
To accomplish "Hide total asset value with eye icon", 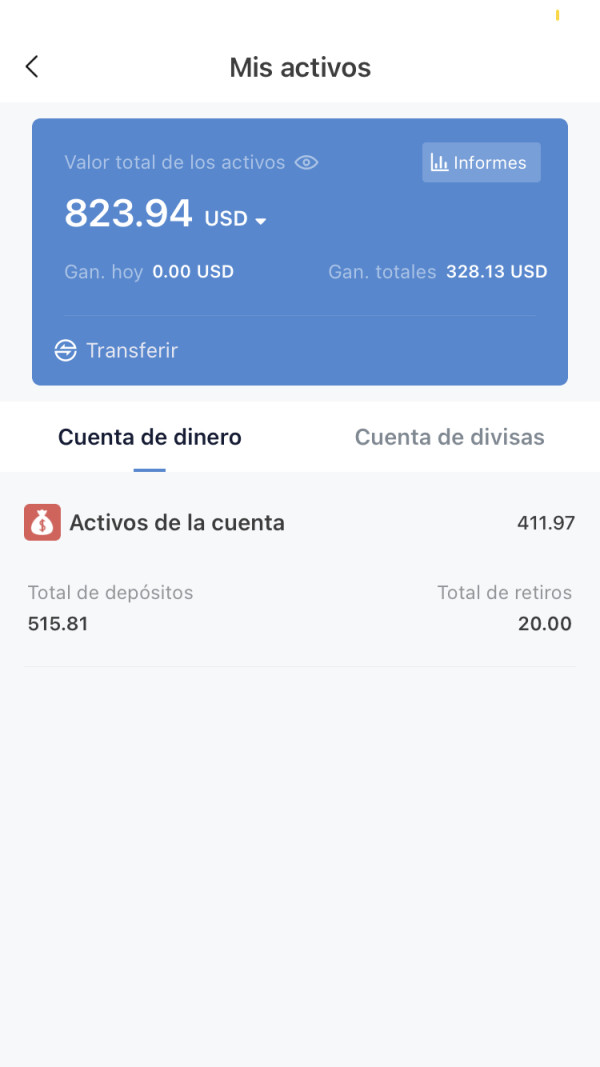I will tap(306, 163).
